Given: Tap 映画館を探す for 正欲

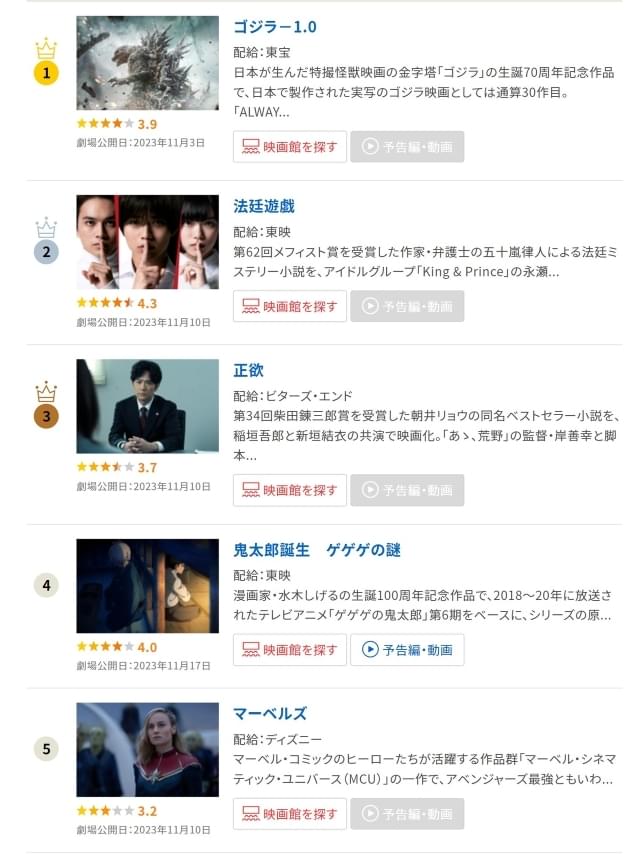Looking at the screenshot, I should (290, 490).
